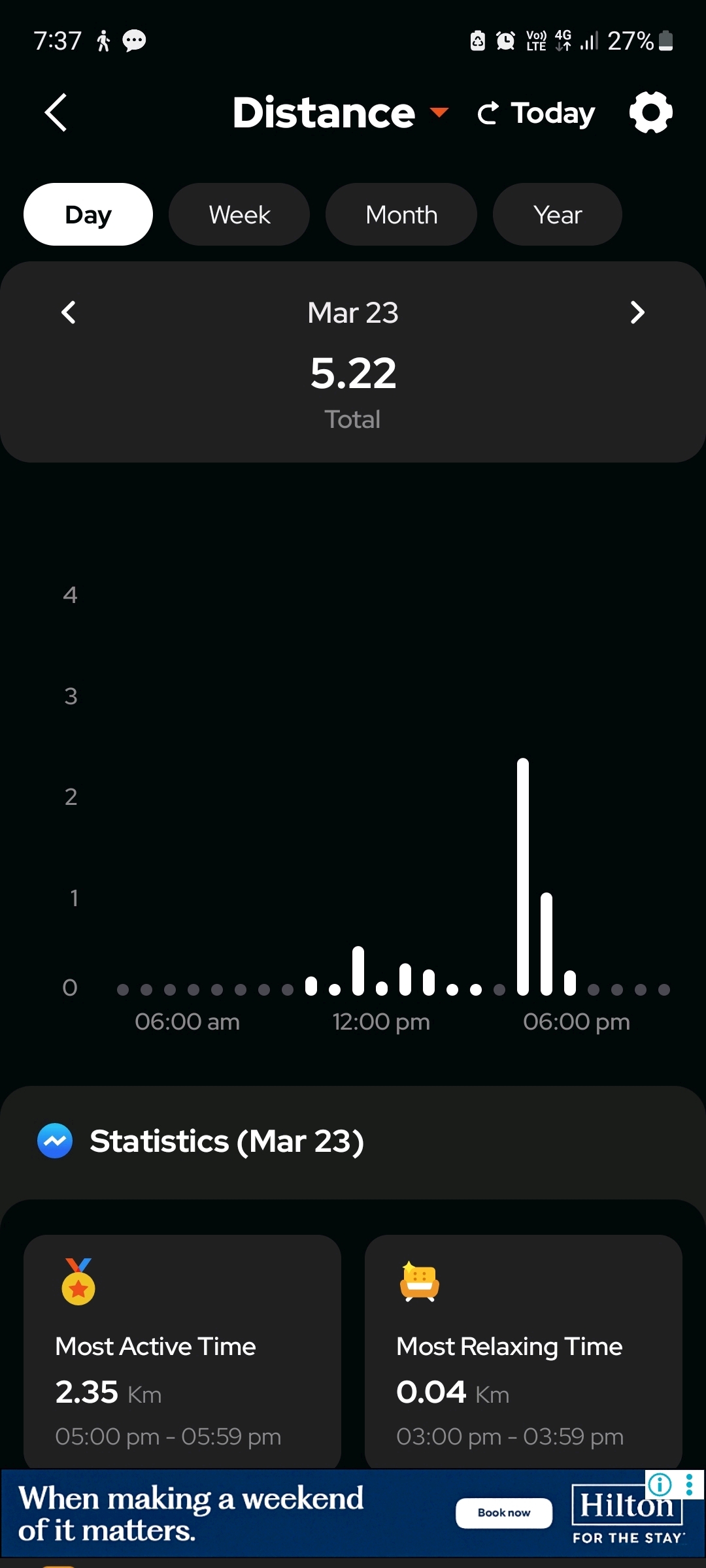This screenshot has width=706, height=1568.
Task: Jump to Today
Action: click(537, 113)
